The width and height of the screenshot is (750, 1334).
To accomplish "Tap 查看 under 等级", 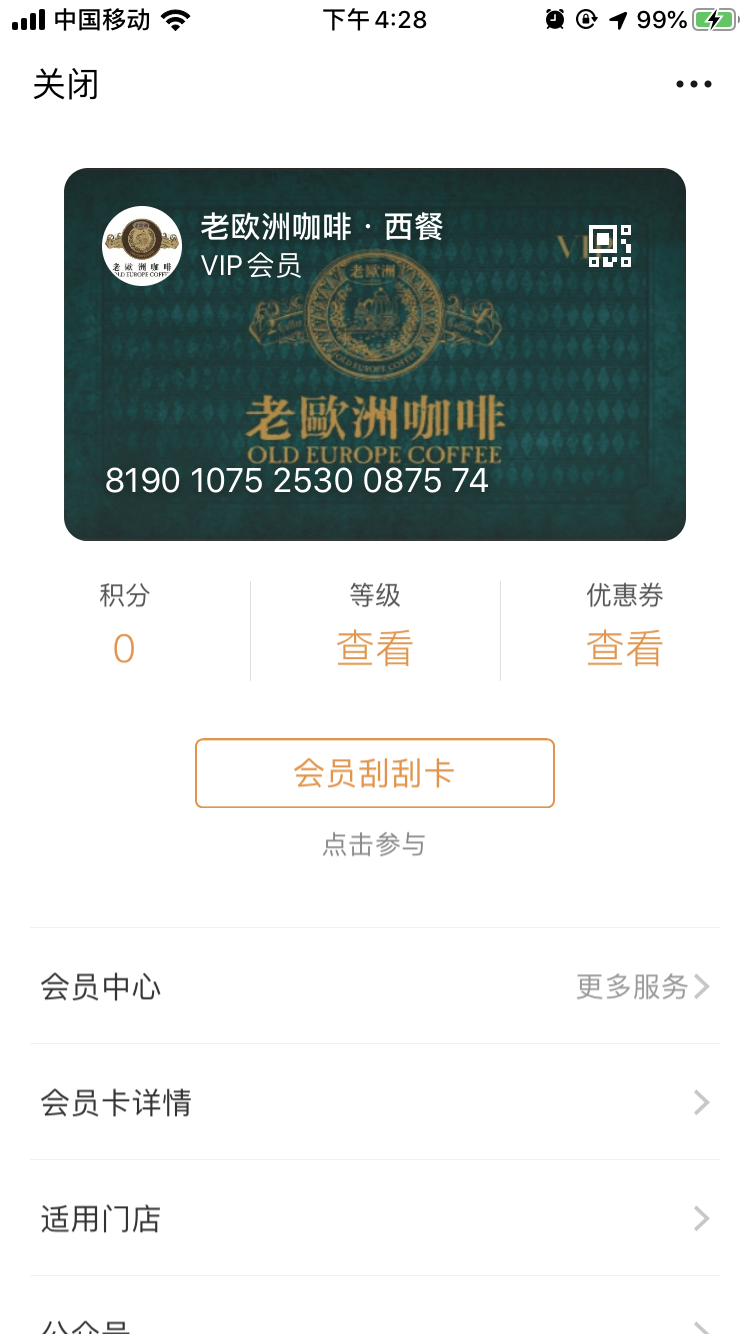I will coord(374,649).
